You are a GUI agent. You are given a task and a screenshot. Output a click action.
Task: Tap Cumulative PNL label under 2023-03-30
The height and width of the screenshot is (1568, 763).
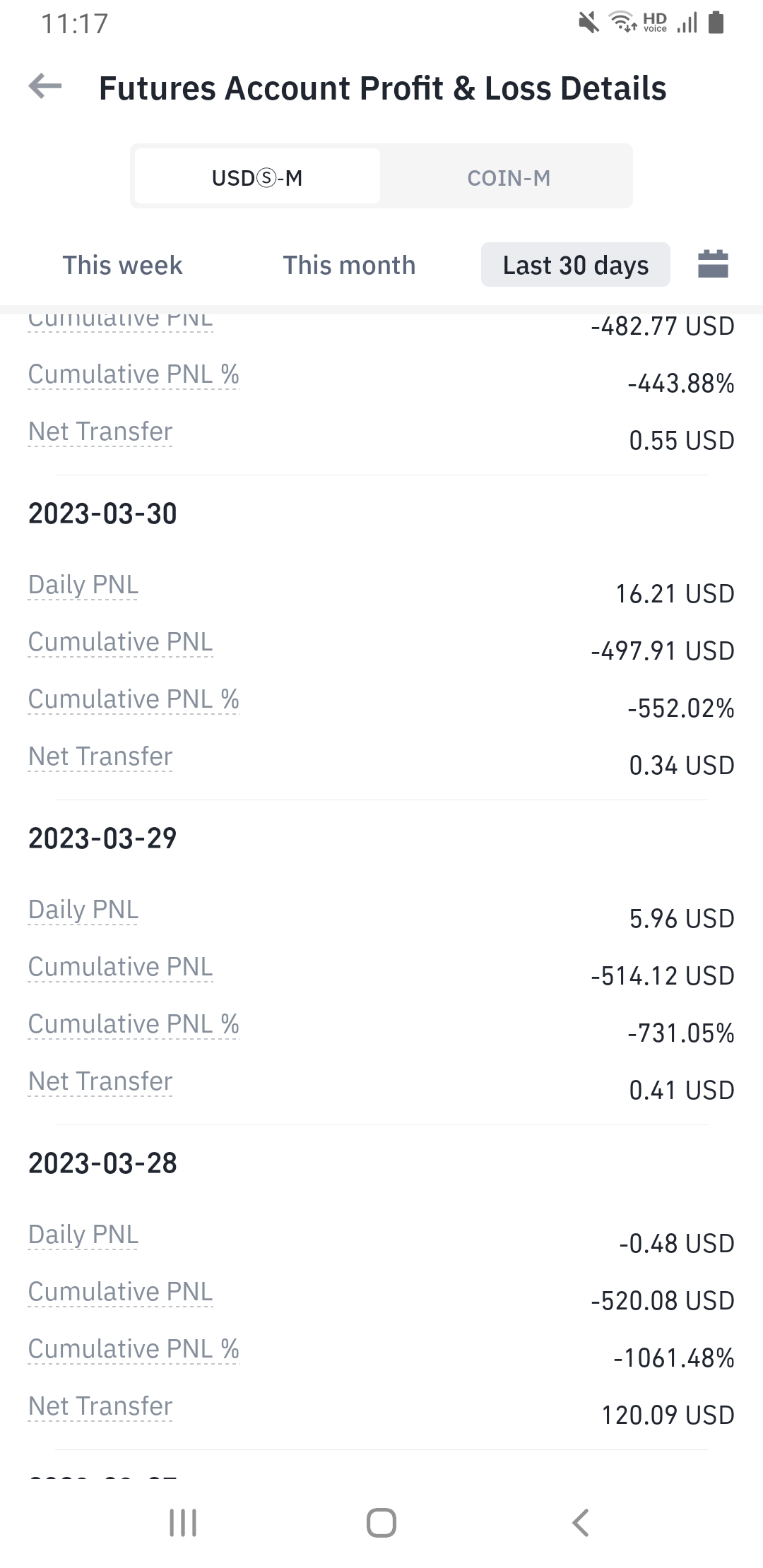120,642
